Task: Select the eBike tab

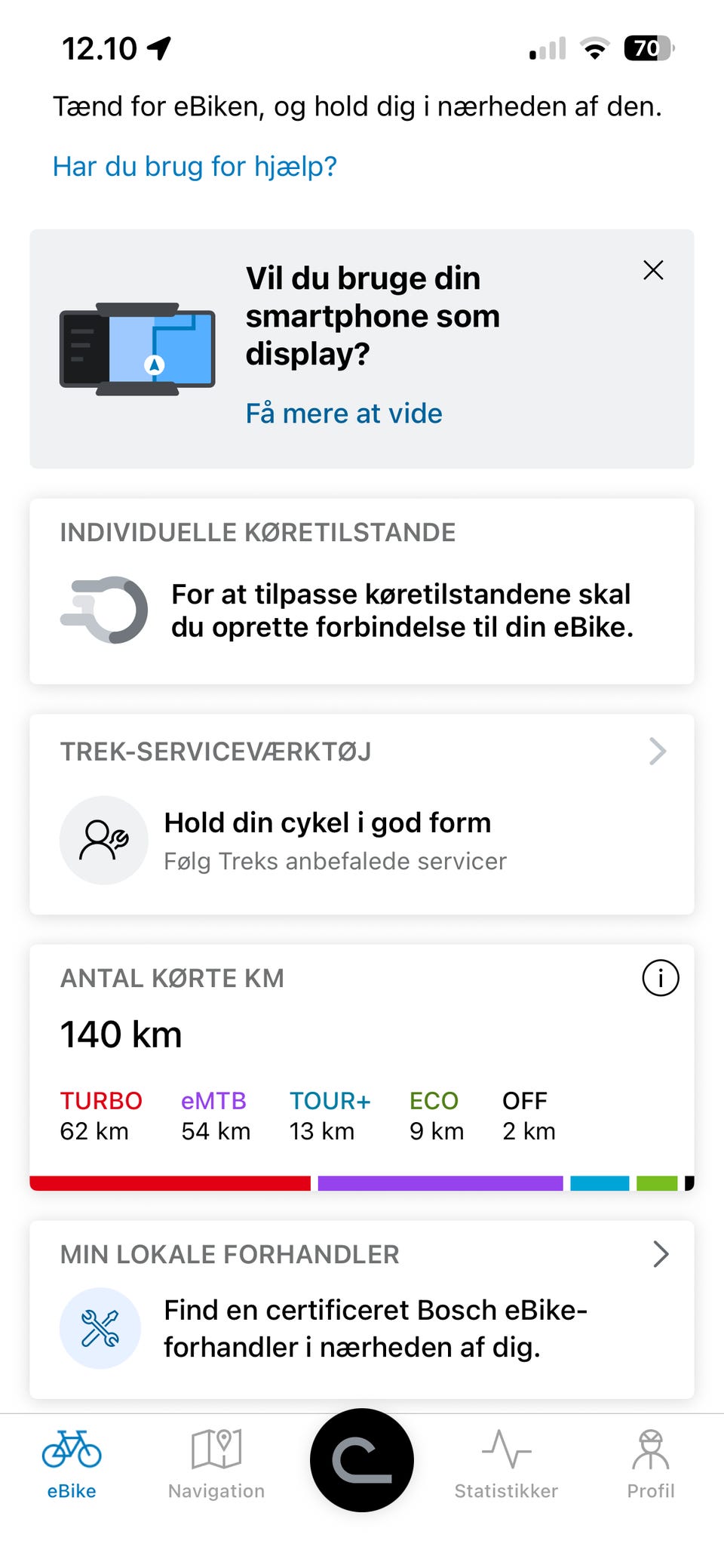Action: [72, 1464]
